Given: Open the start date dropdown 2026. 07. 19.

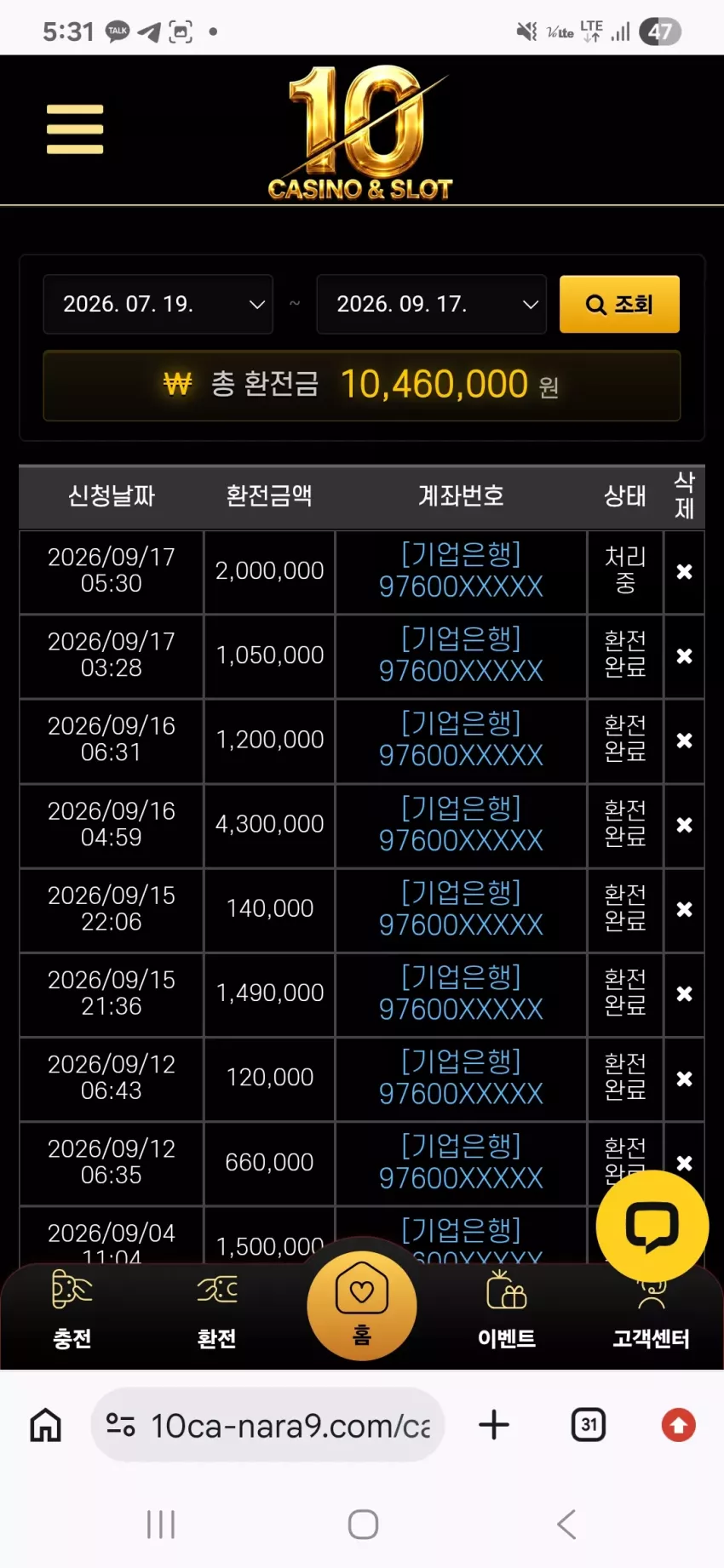Looking at the screenshot, I should pos(158,304).
